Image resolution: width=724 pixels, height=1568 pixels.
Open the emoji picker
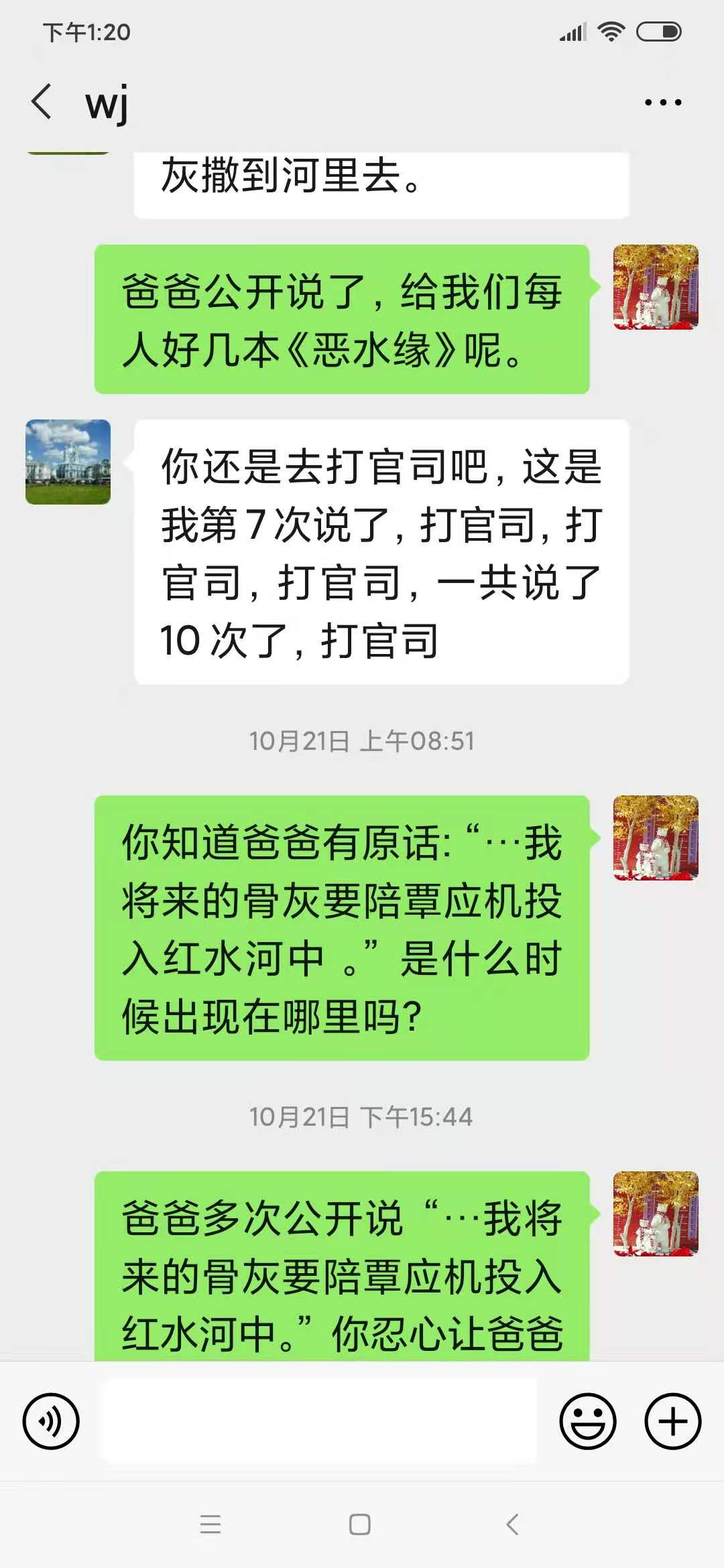[x=588, y=1421]
